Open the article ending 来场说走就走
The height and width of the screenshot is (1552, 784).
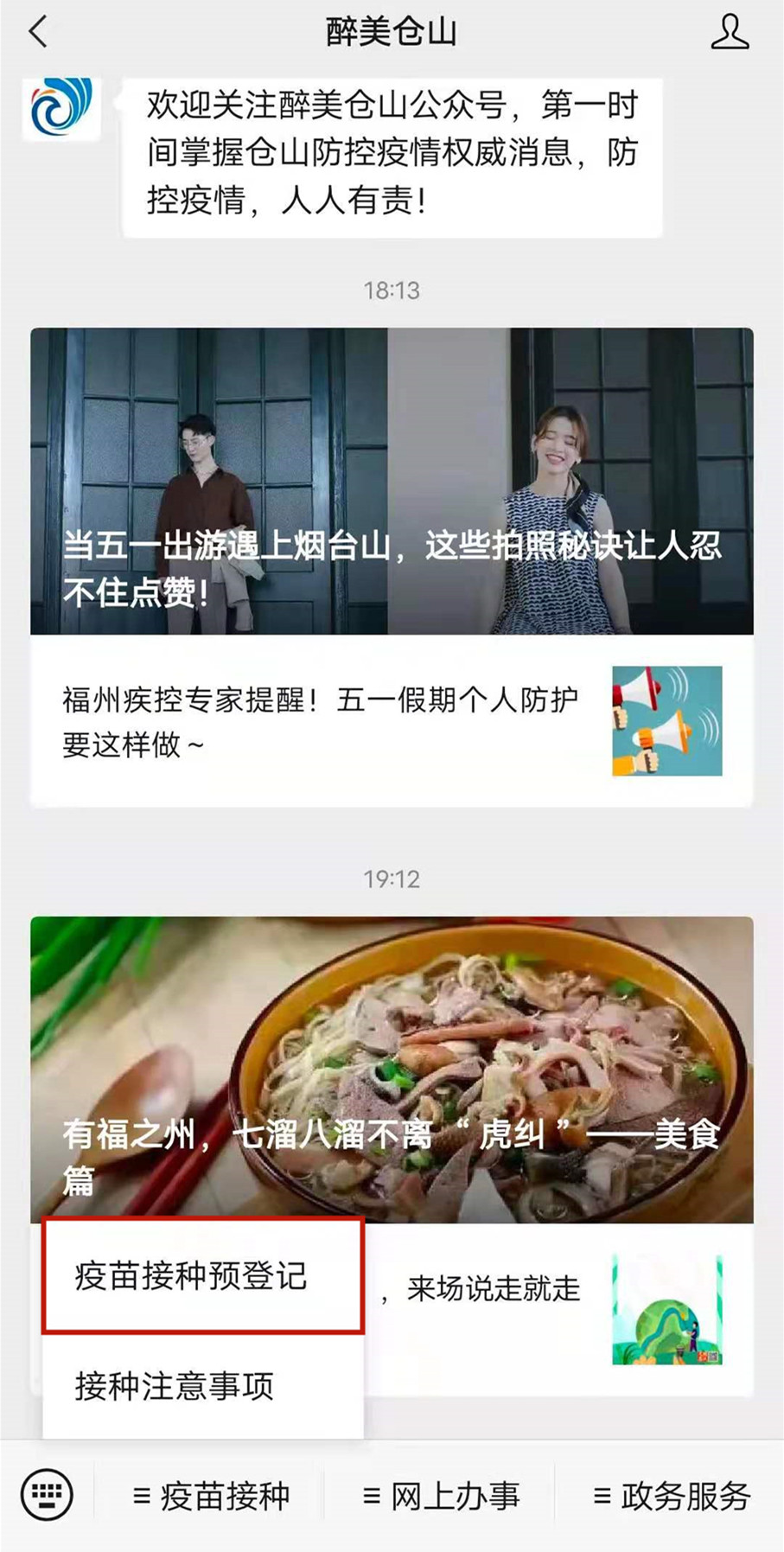(553, 1306)
